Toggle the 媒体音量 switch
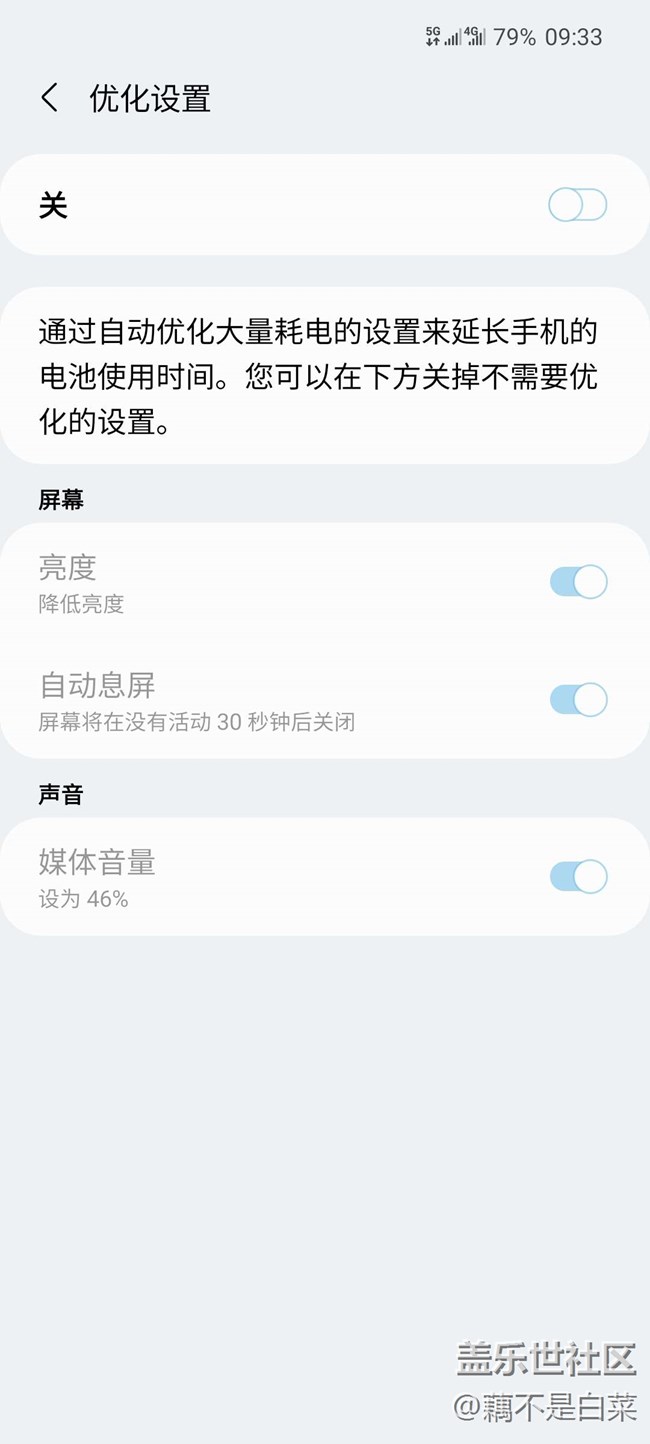This screenshot has width=650, height=1444. point(578,877)
